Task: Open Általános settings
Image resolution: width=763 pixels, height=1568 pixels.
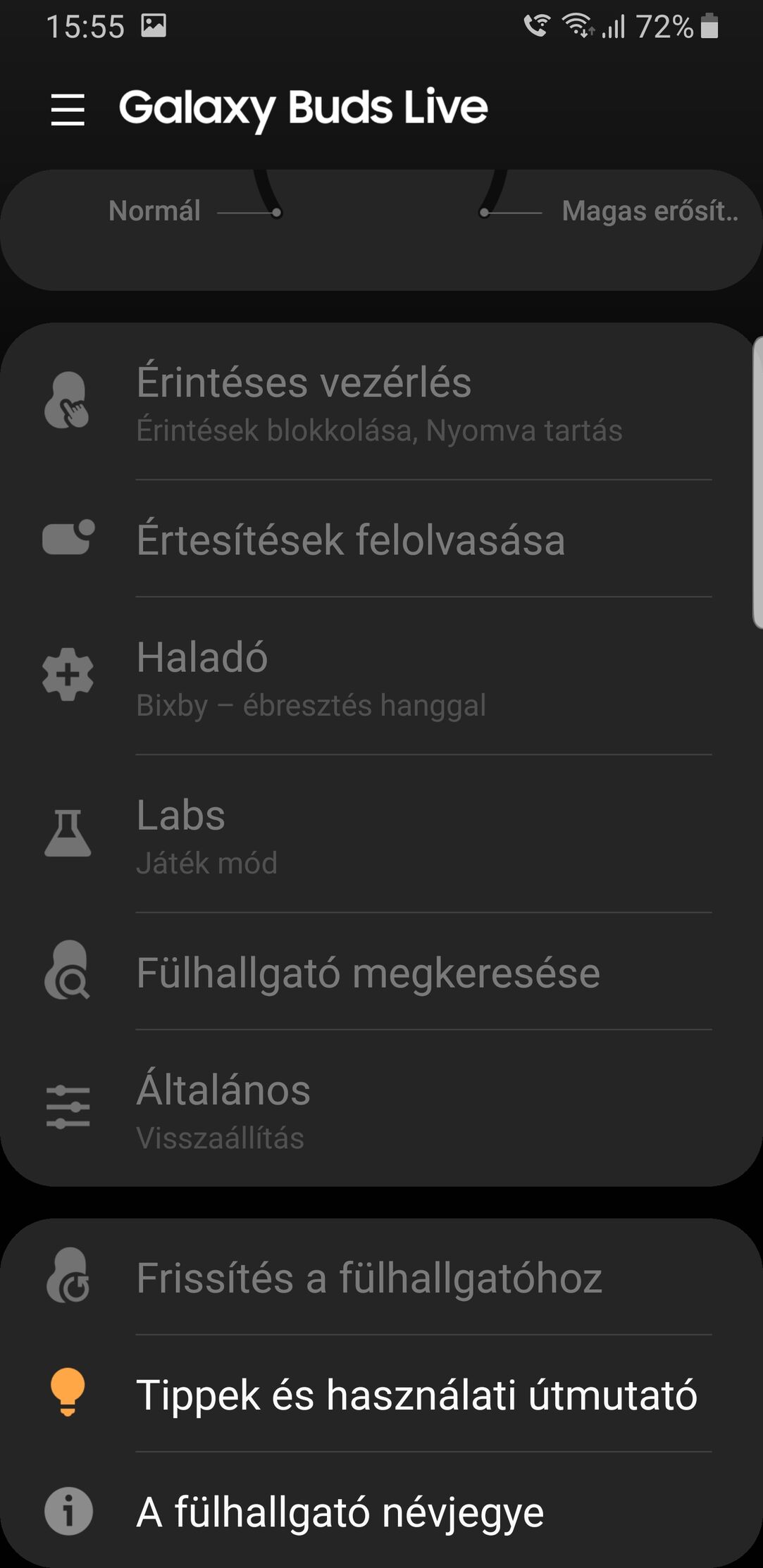Action: pos(380,1109)
